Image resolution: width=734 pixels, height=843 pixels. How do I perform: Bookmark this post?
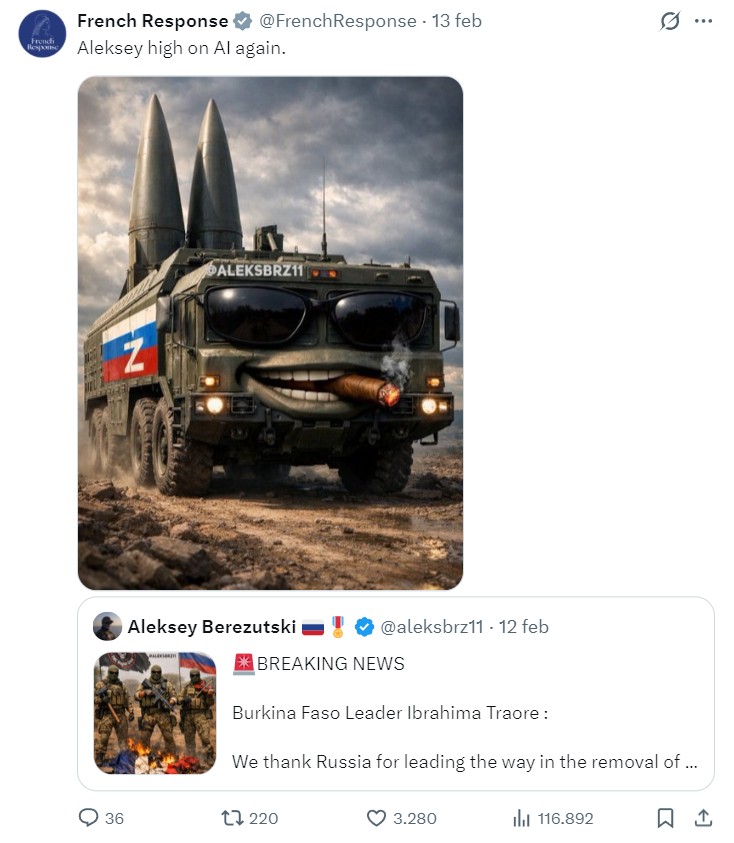point(665,818)
